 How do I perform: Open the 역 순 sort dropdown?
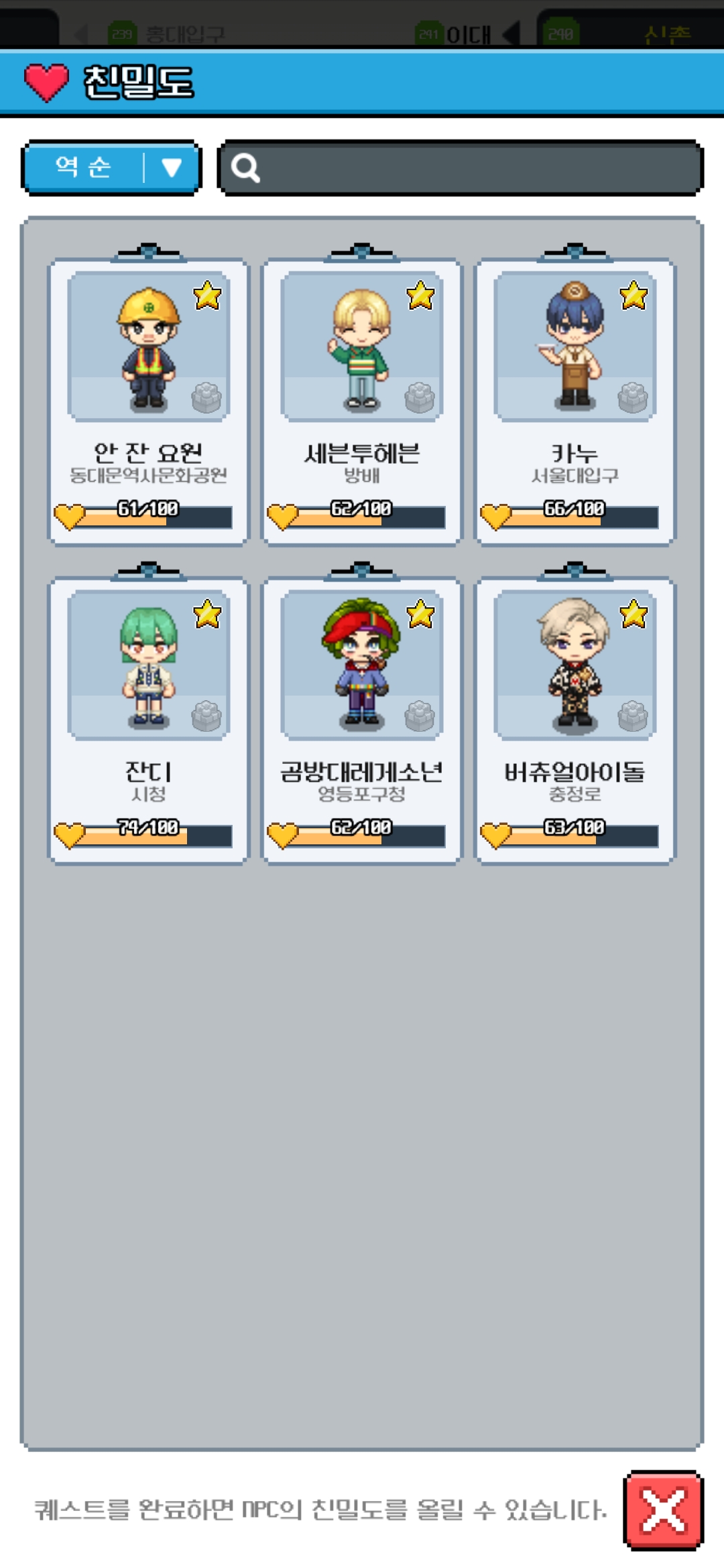[x=111, y=168]
